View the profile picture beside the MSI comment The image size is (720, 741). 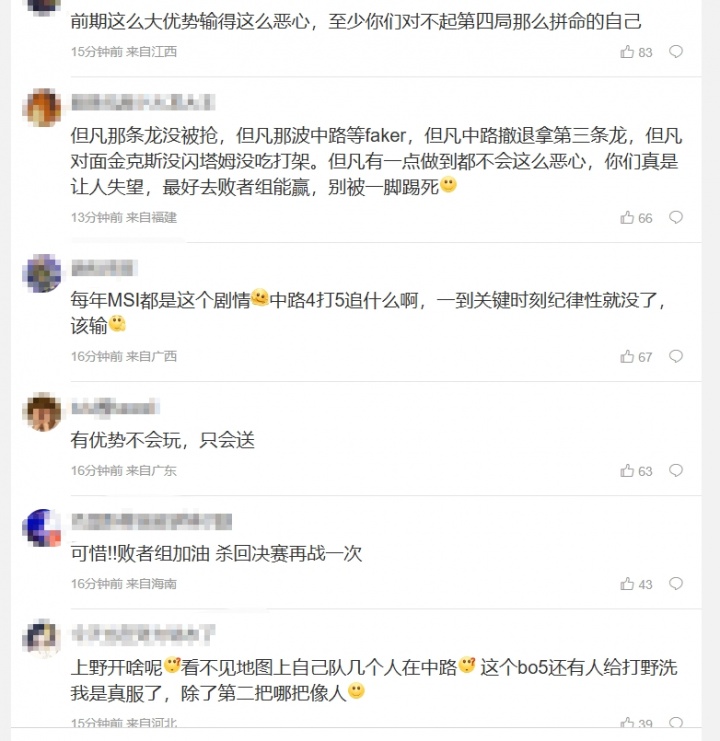pos(42,272)
